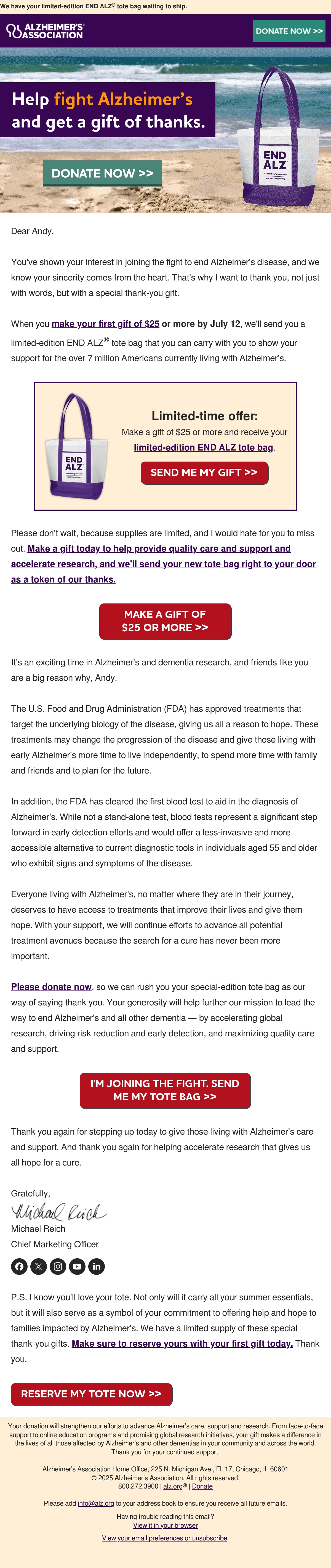Tap MAKE A GIFT OF $25 OR MORE
This screenshot has width=331, height=1568.
[165, 621]
